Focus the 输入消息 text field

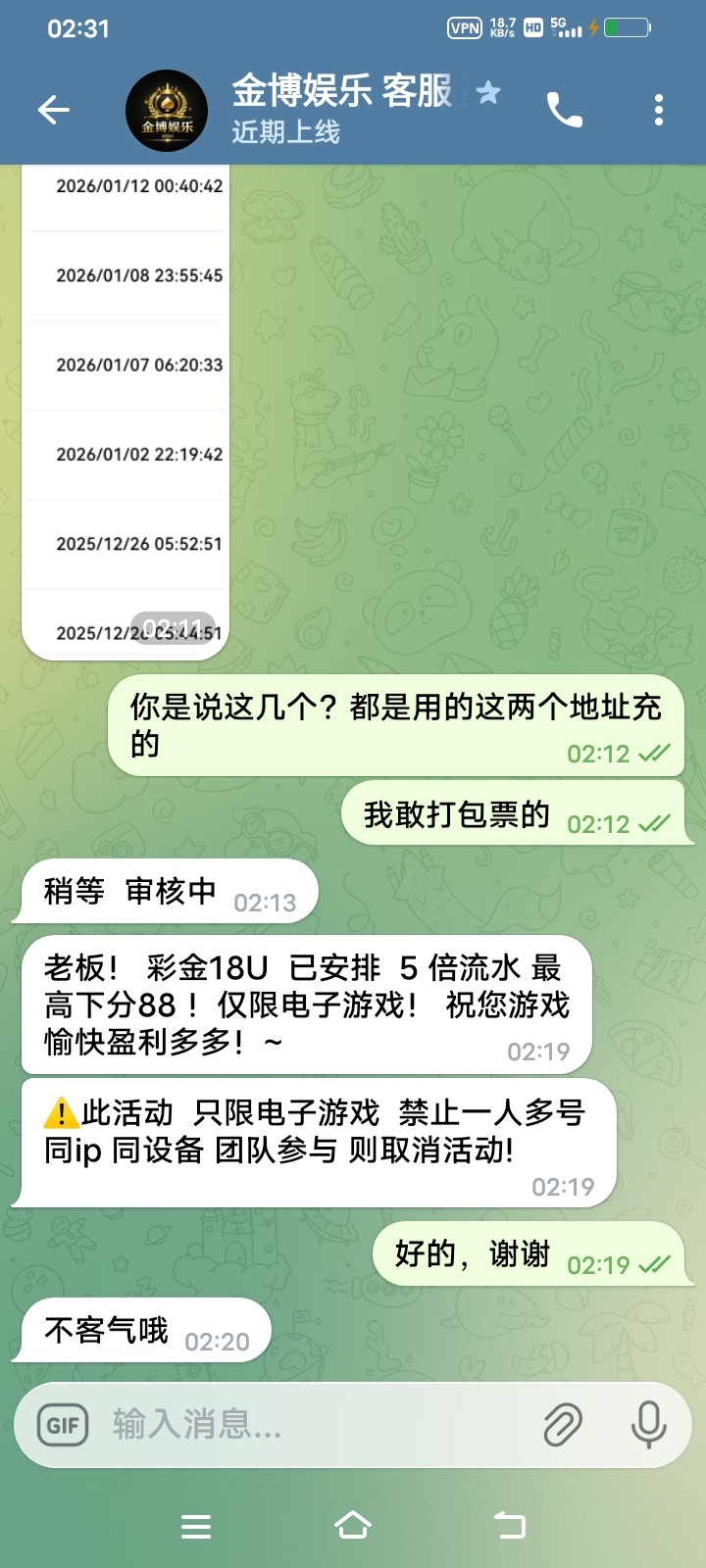(314, 1425)
